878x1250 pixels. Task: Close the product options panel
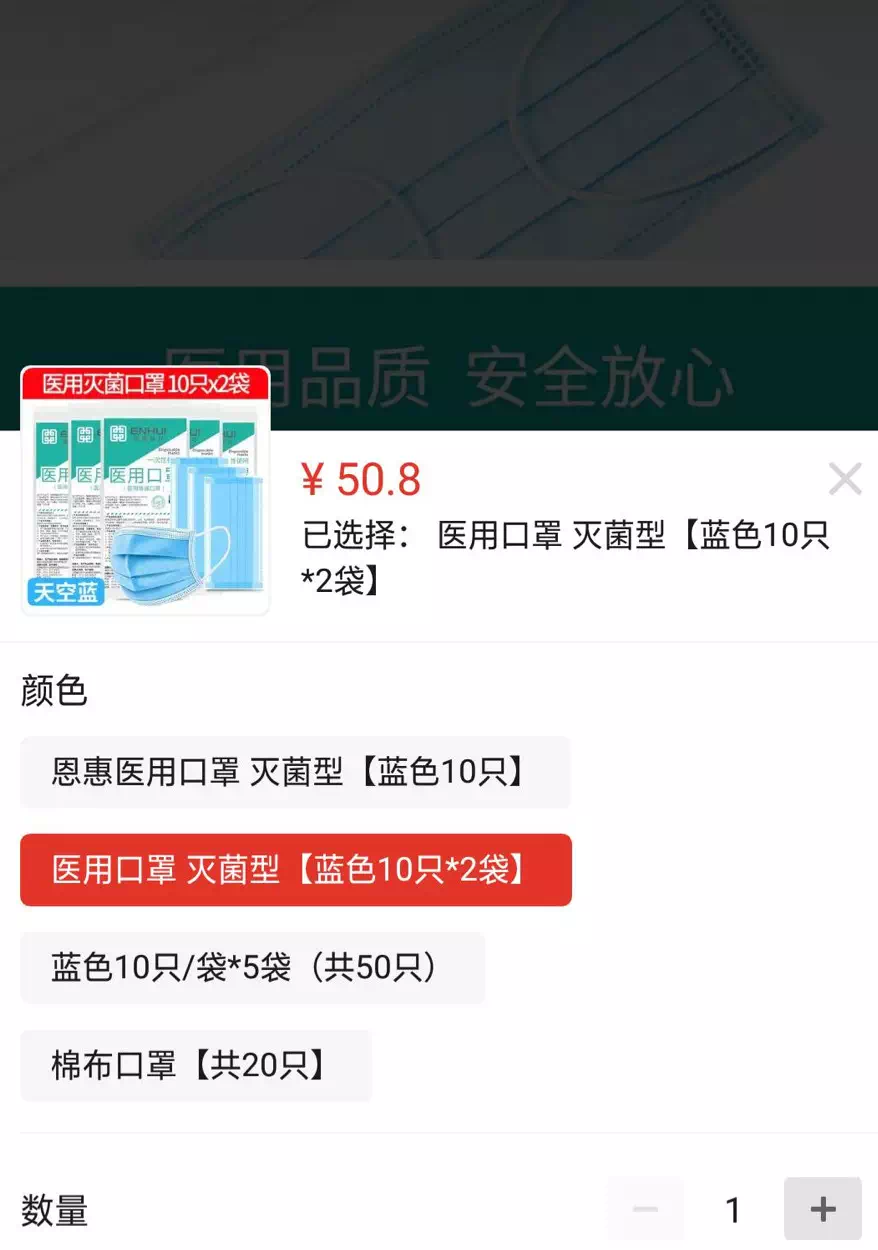pyautogui.click(x=844, y=480)
